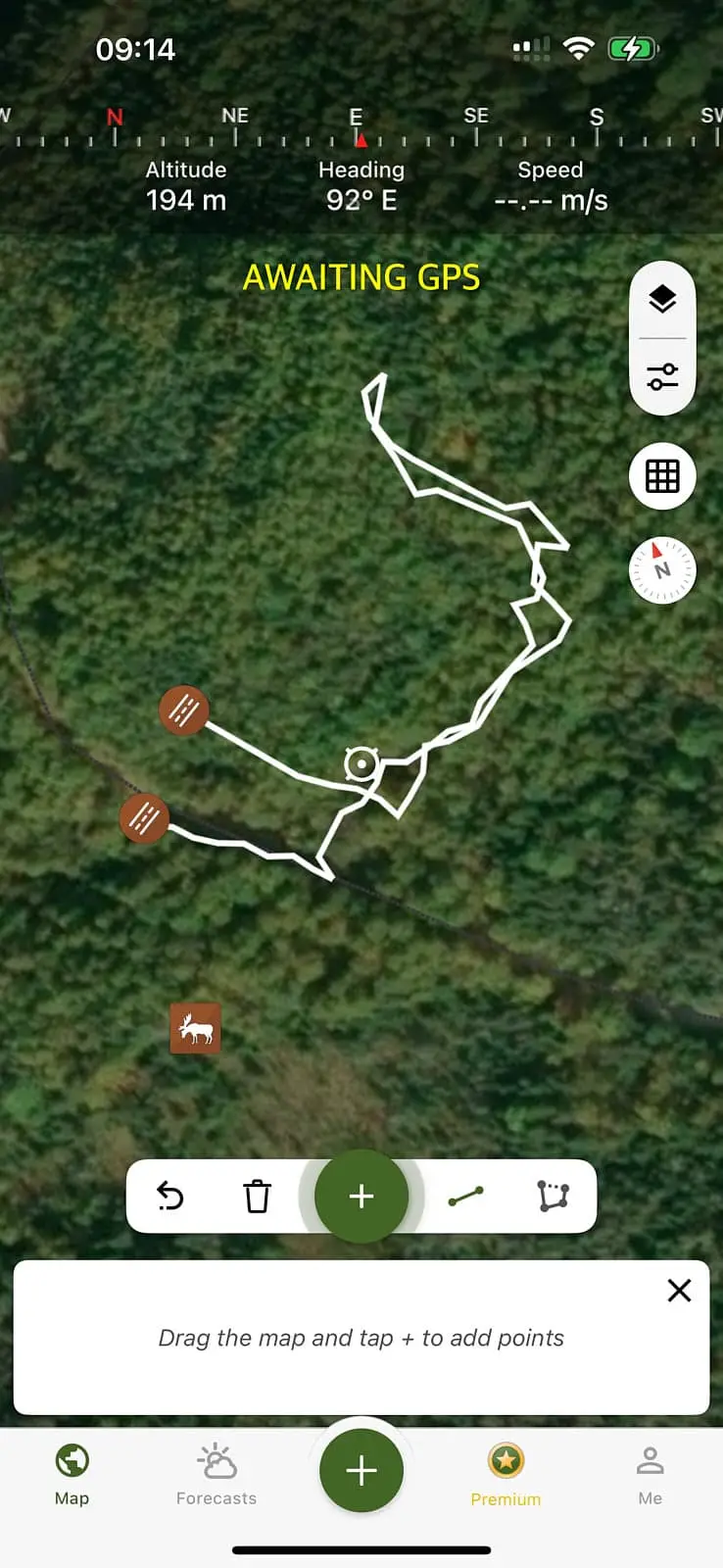Tap the Altitude readout showing 194 m
The image size is (723, 1568).
click(186, 186)
